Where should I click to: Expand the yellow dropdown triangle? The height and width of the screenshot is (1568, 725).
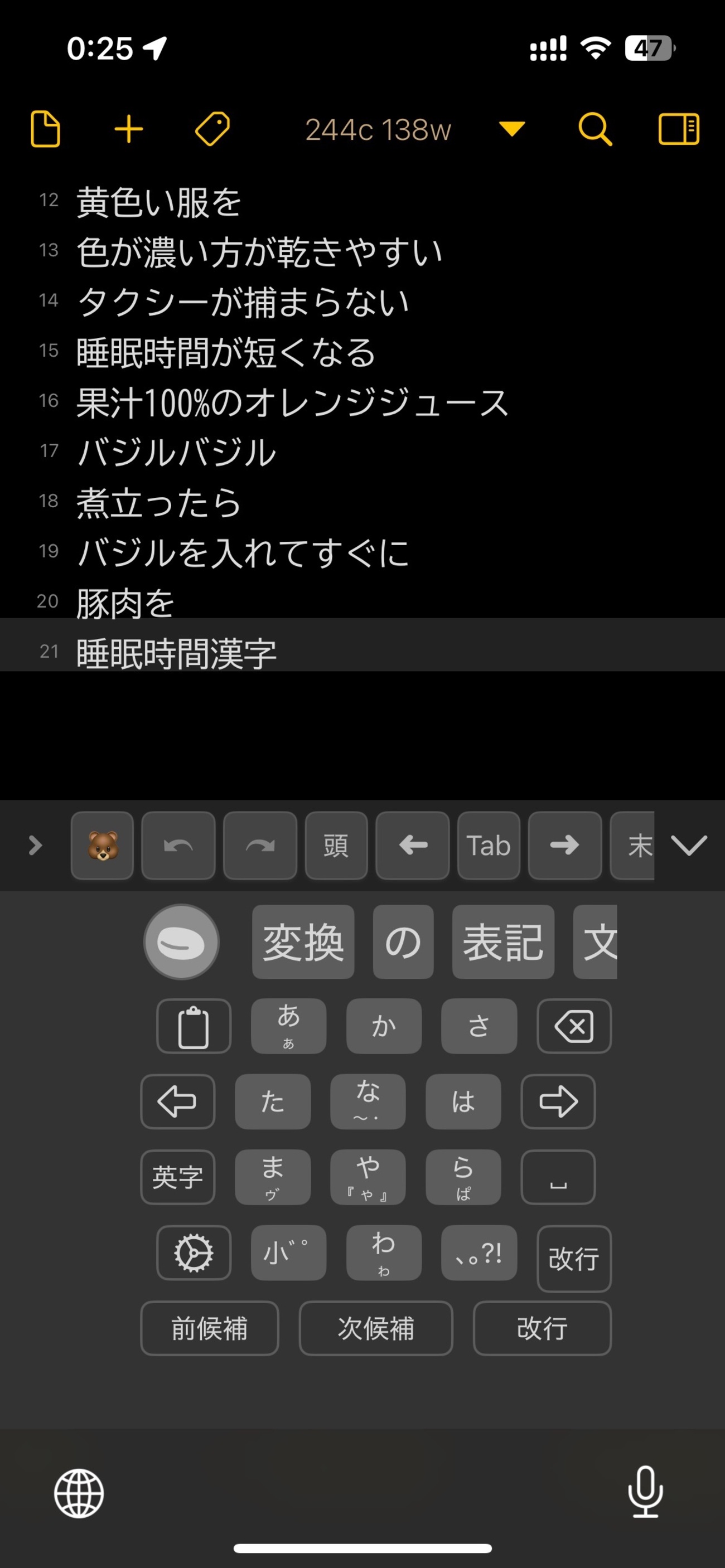point(512,128)
